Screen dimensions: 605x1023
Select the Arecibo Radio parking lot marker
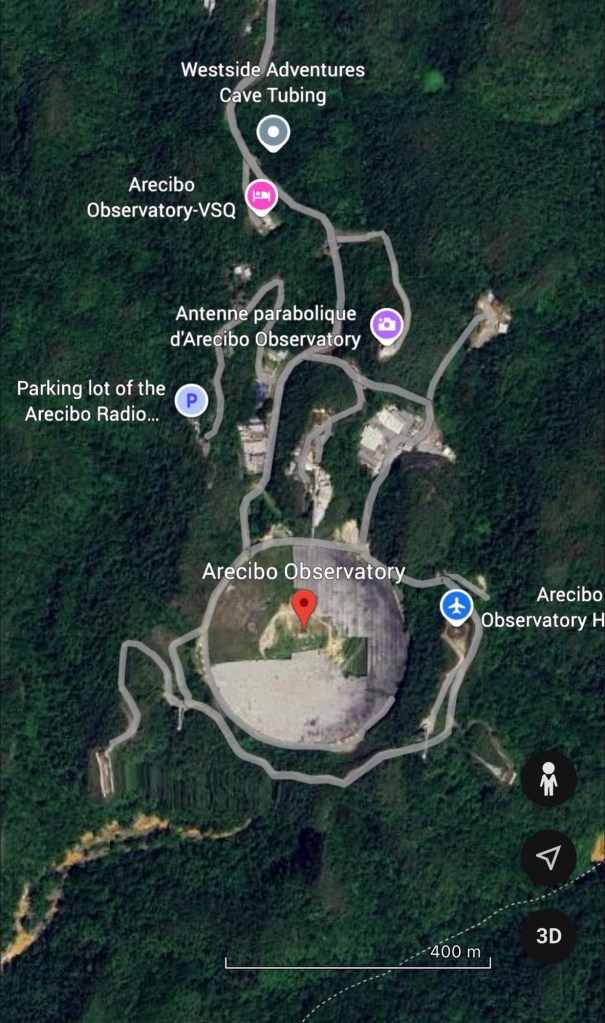[191, 400]
